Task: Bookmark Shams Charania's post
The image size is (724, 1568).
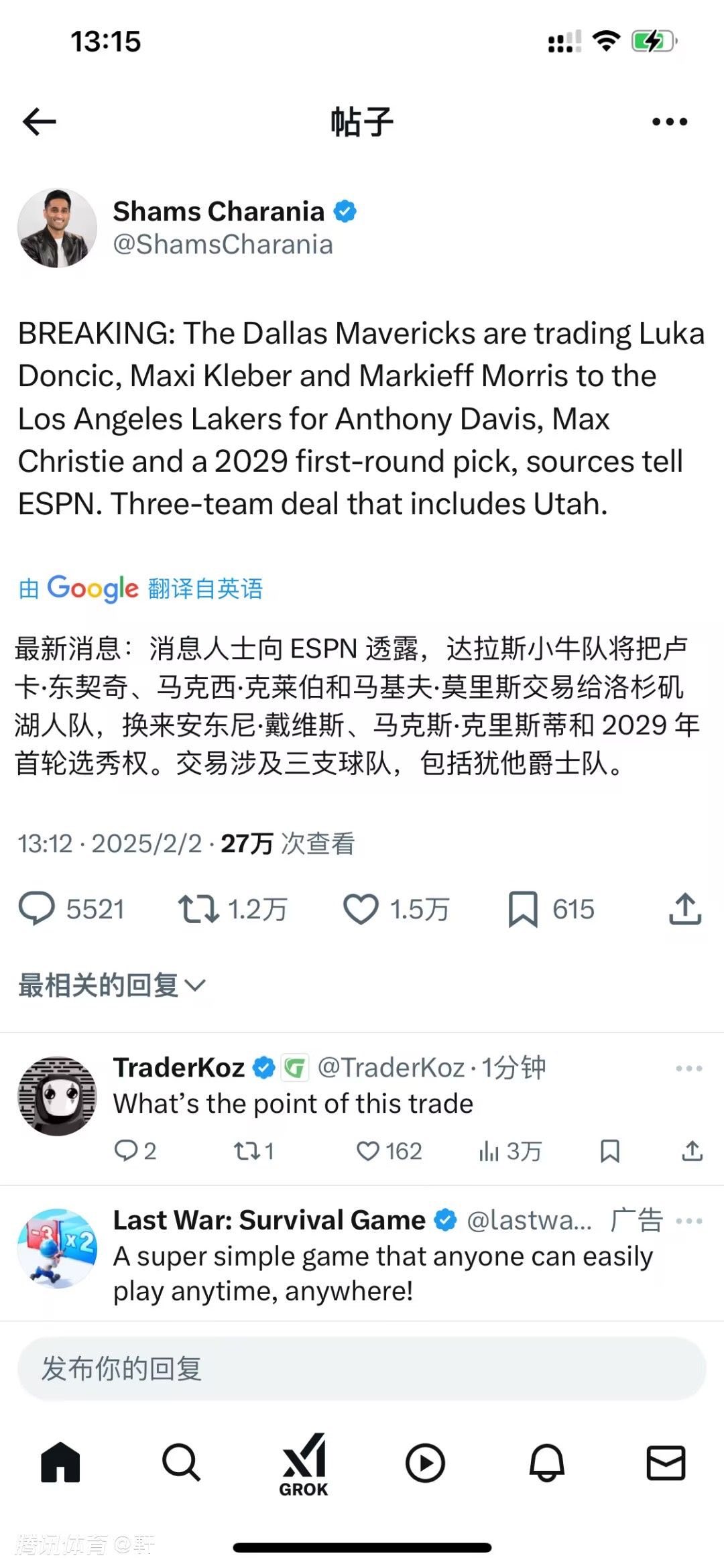Action: click(523, 909)
